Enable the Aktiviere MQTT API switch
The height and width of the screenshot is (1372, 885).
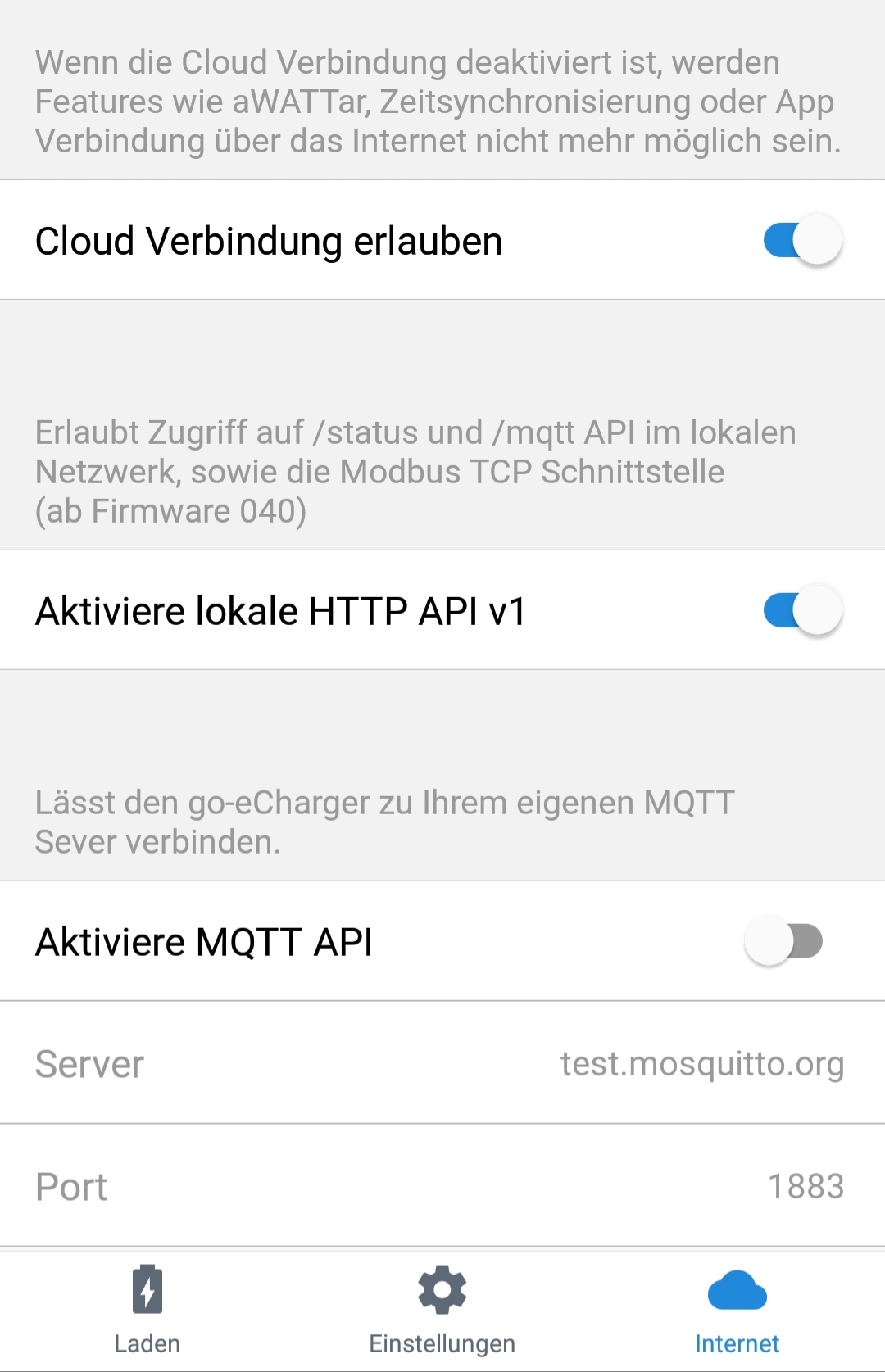pyautogui.click(x=783, y=941)
